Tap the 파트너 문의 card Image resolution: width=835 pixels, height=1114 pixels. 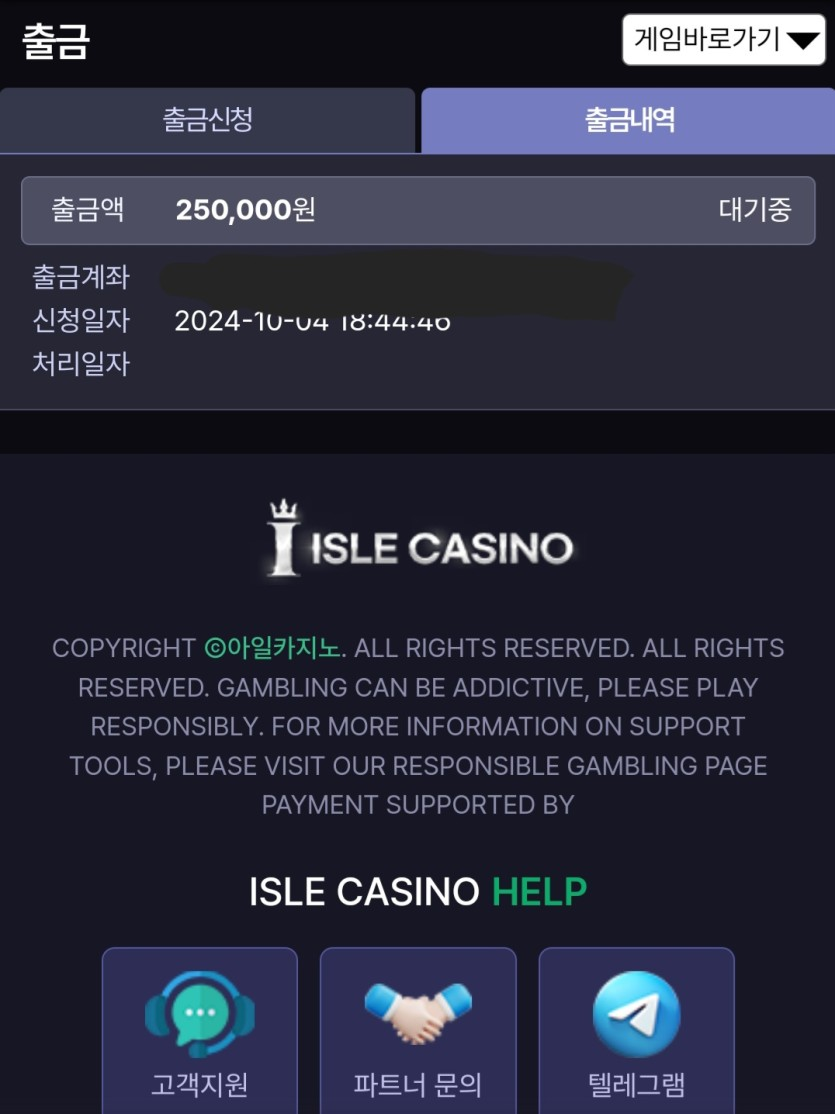(x=418, y=1032)
